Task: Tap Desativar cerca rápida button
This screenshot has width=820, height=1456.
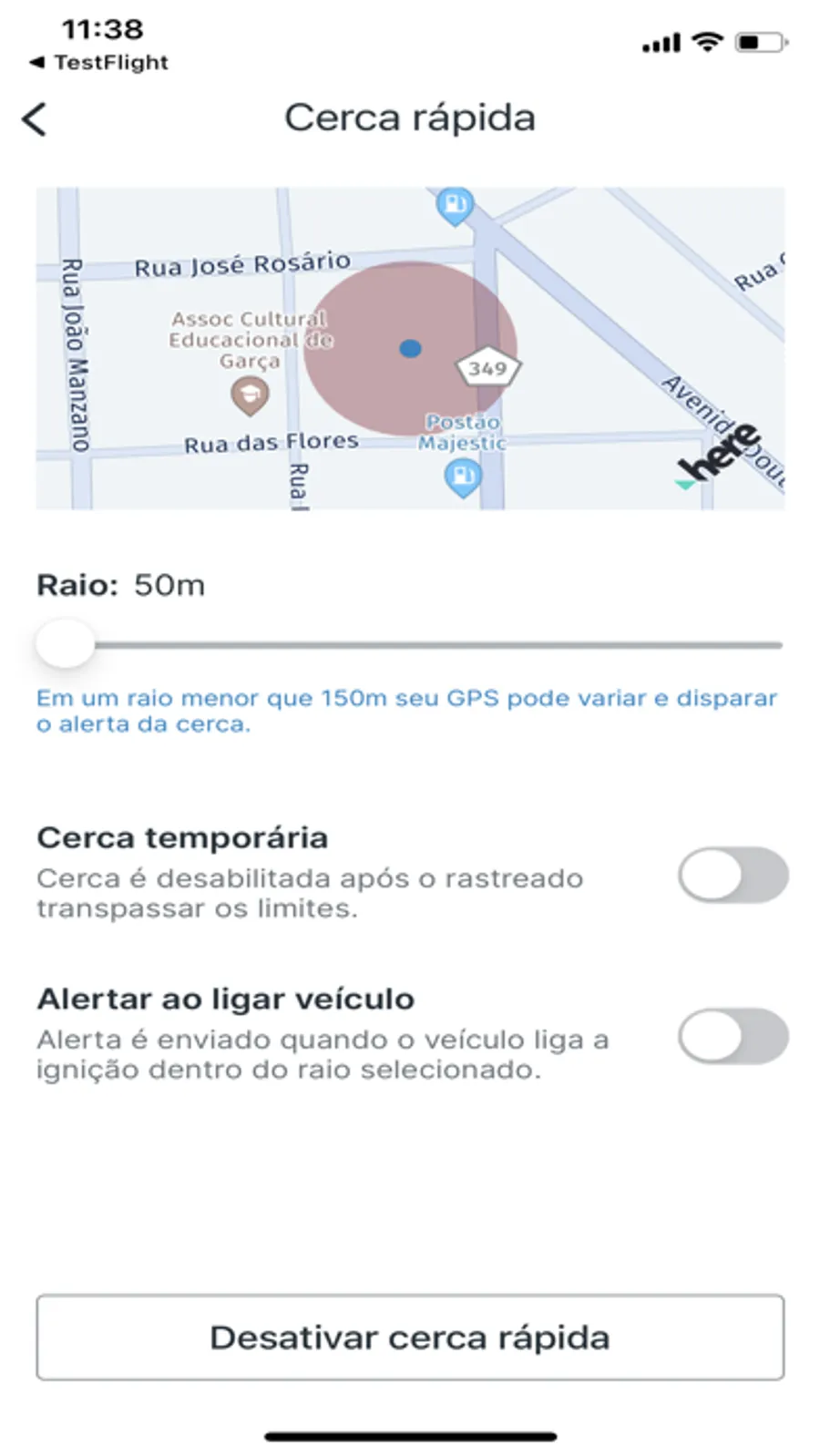Action: [410, 1337]
